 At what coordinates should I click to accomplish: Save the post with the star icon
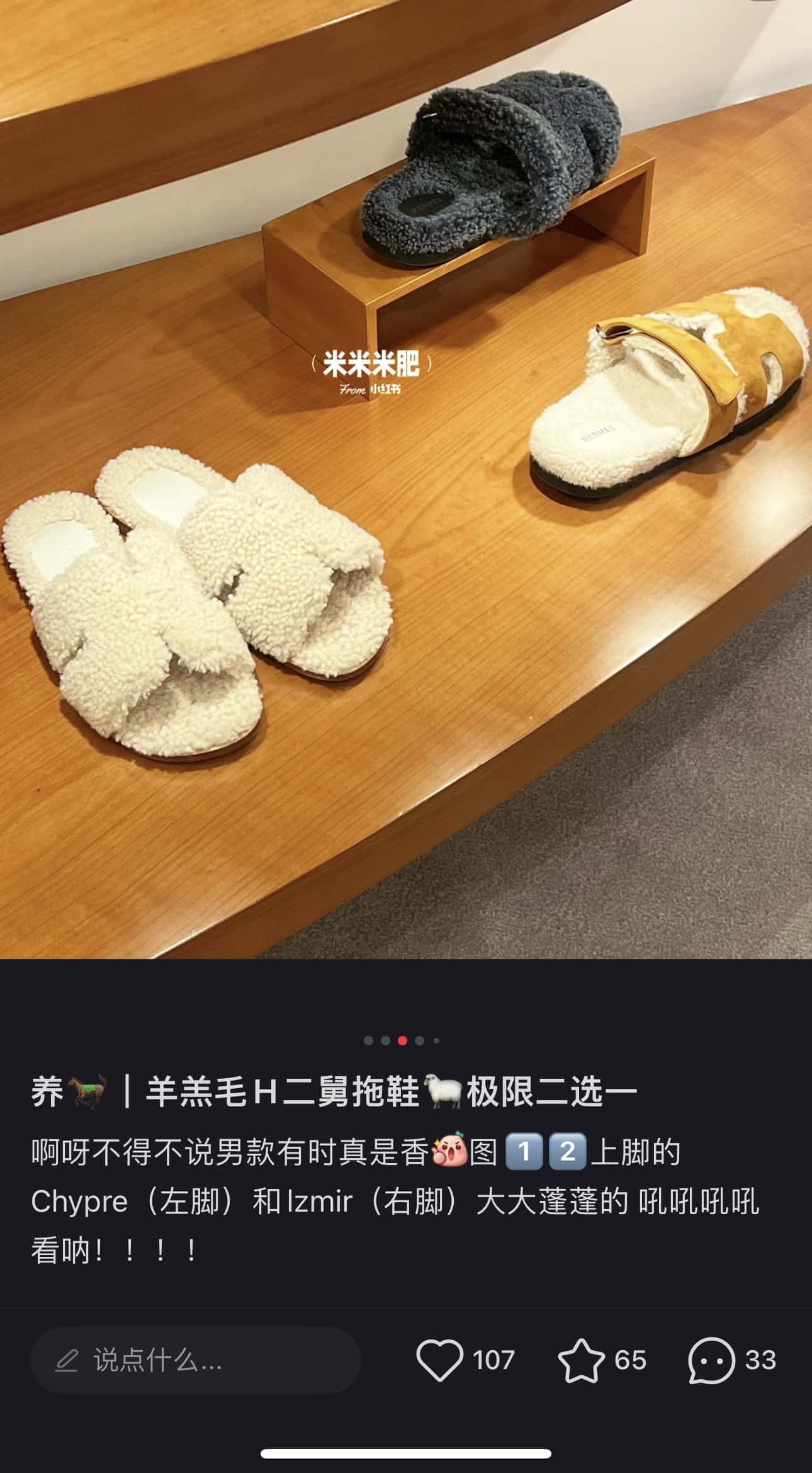click(580, 1361)
